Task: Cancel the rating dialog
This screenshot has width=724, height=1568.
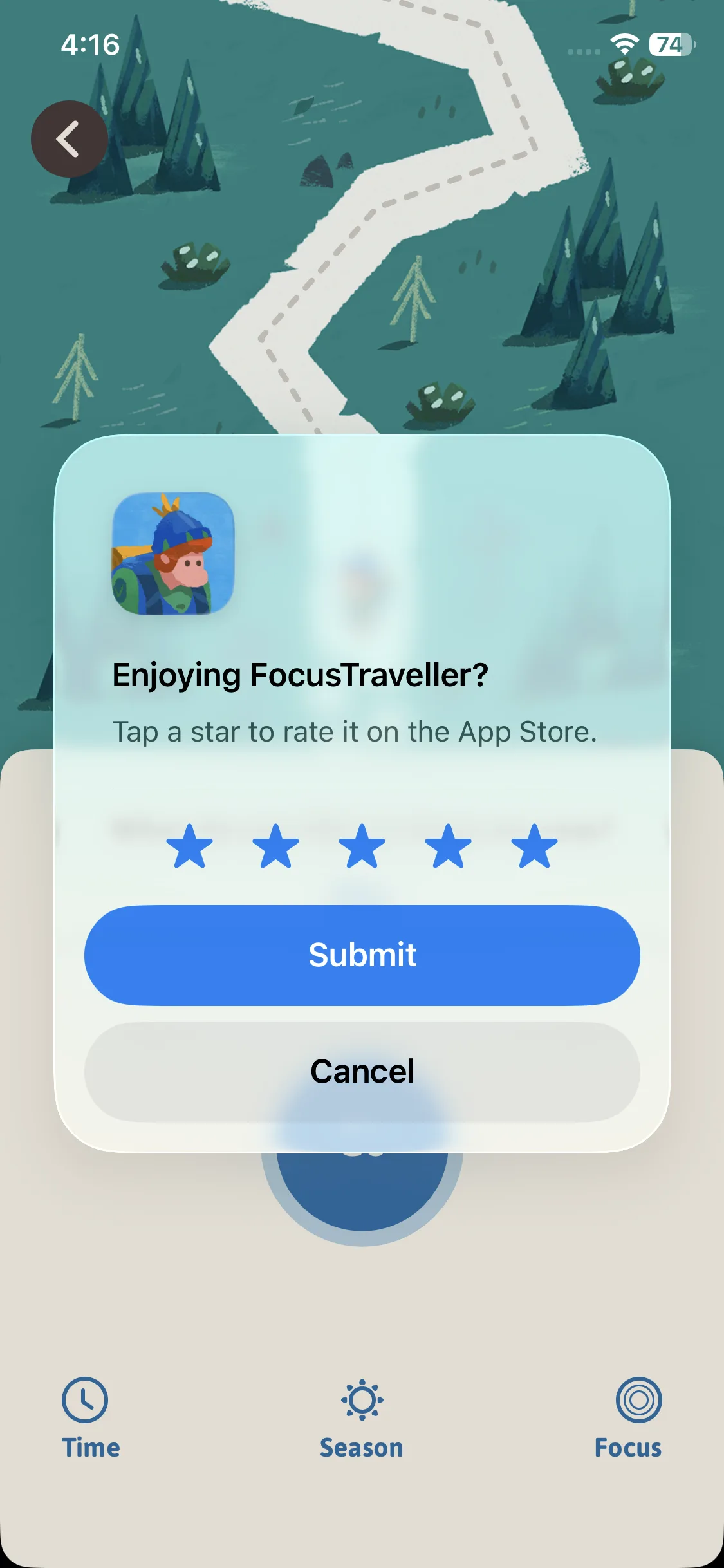Action: (362, 1072)
